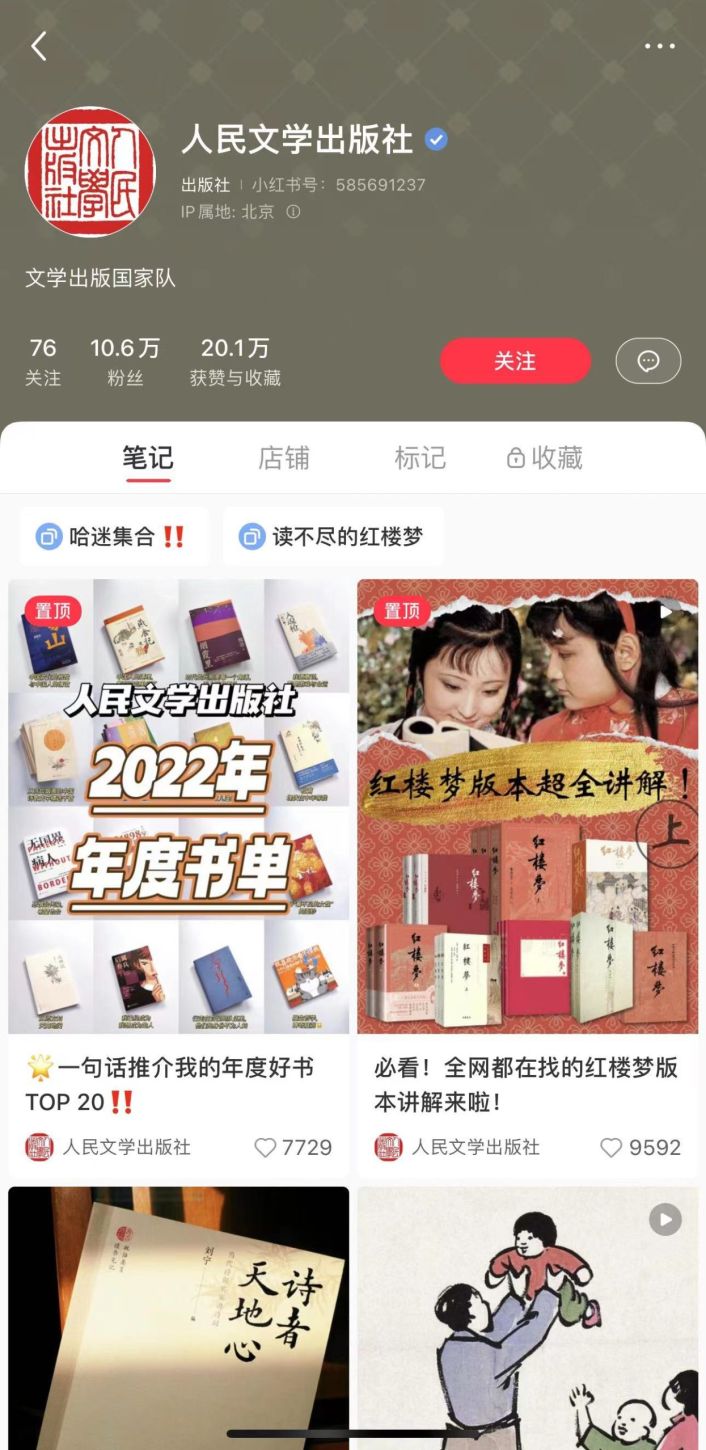
Task: Go back using the top-left arrow
Action: pyautogui.click(x=39, y=46)
